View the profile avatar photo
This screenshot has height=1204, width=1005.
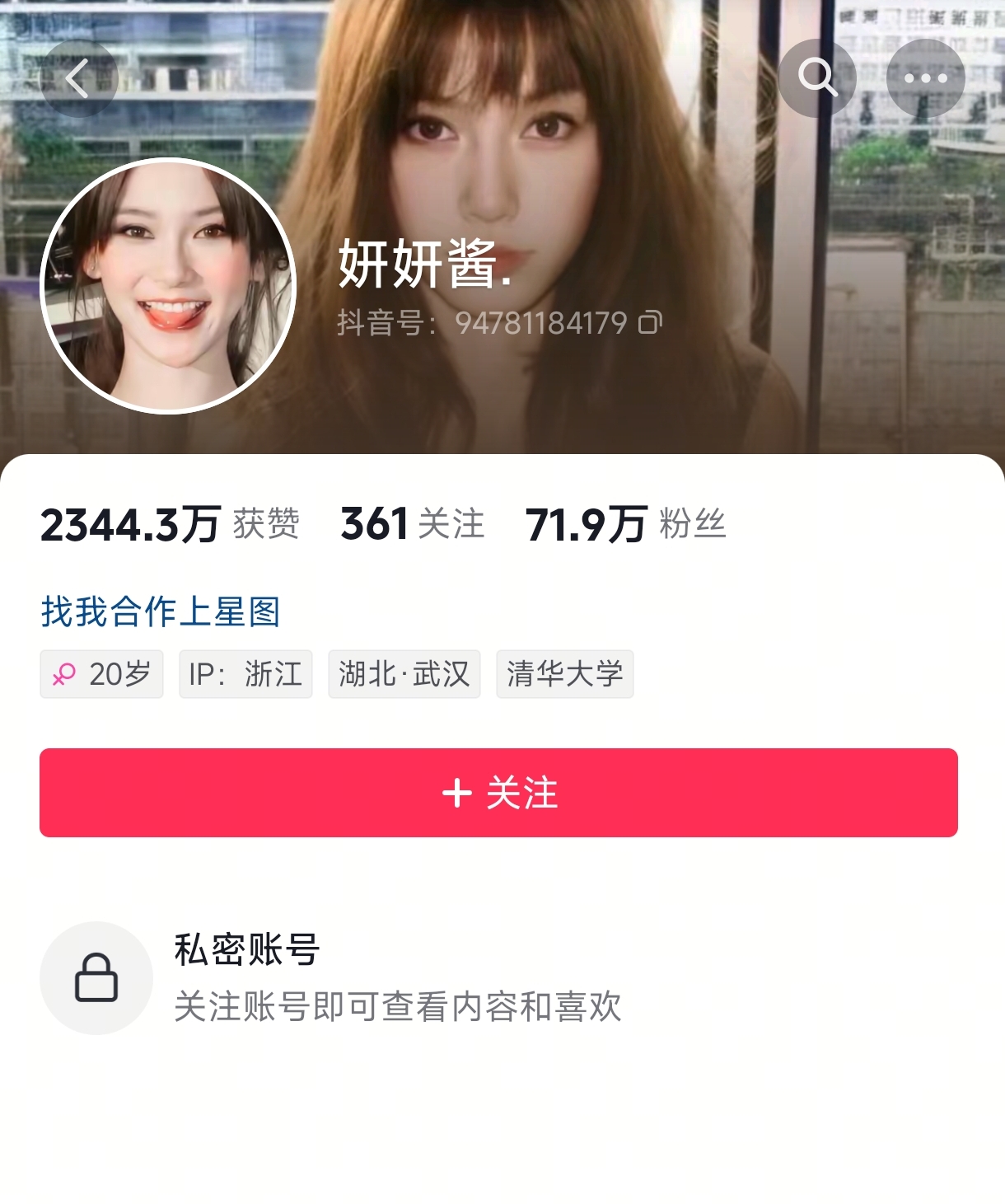click(x=168, y=286)
